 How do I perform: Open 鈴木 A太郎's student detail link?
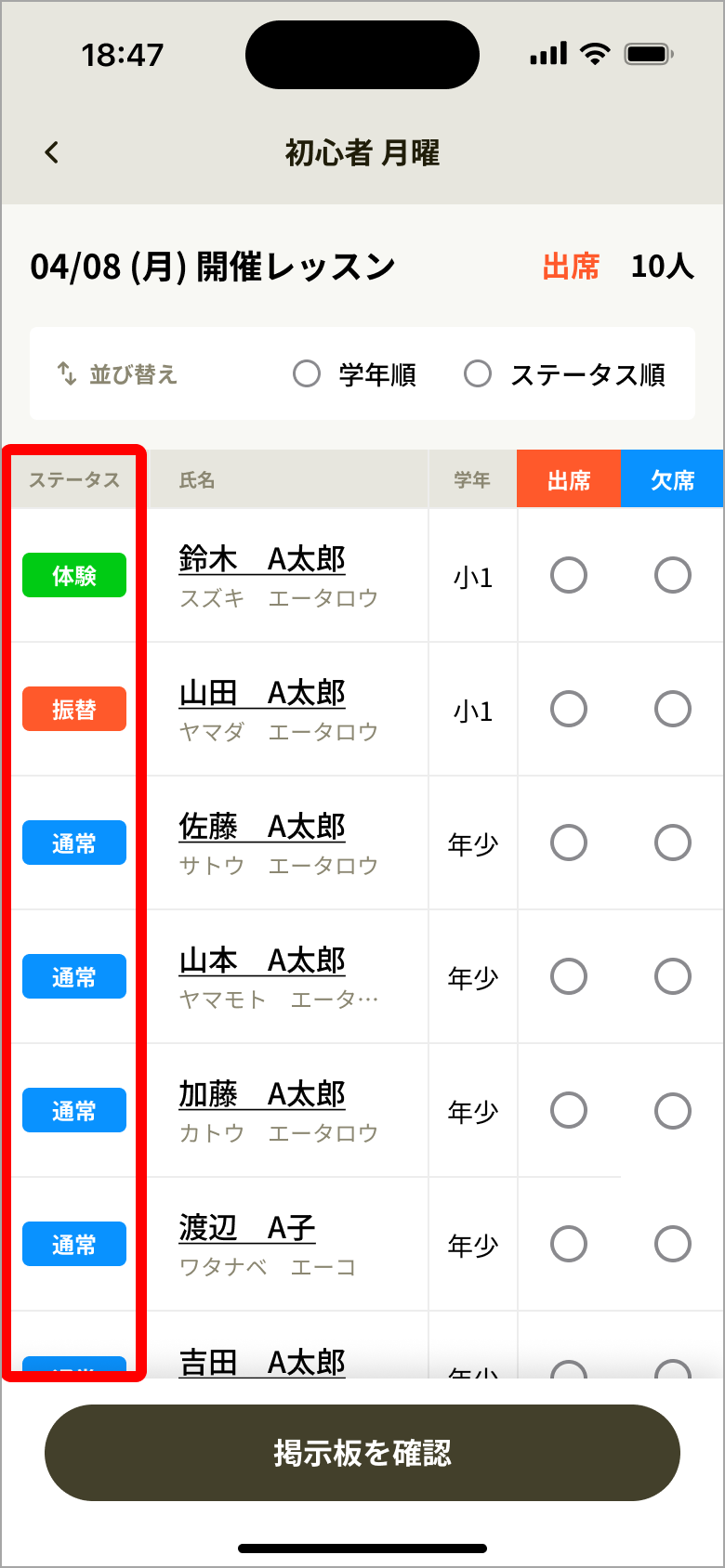point(261,558)
